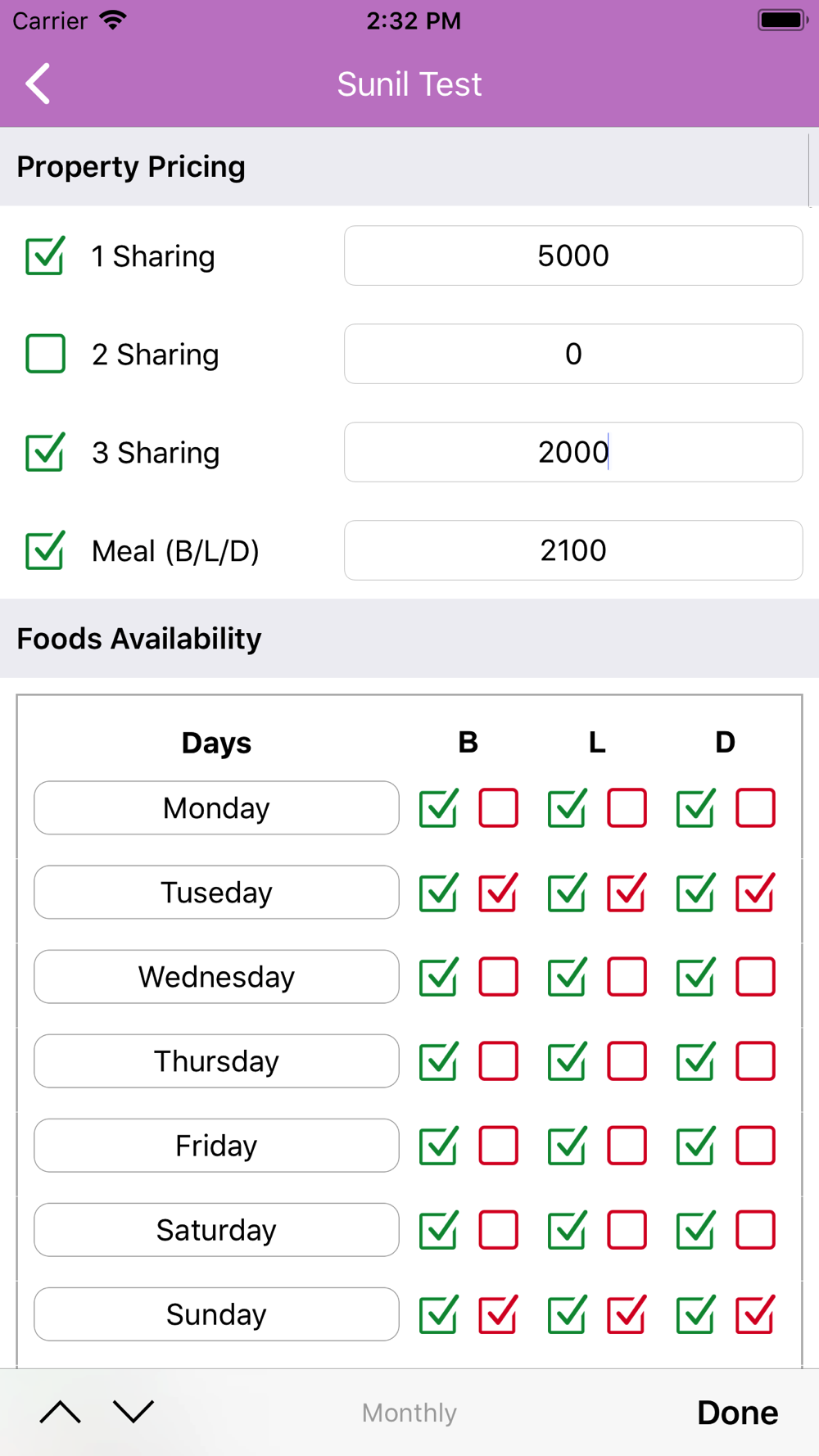Move to previous field with up arrow
Image resolution: width=819 pixels, height=1456 pixels.
(61, 1412)
